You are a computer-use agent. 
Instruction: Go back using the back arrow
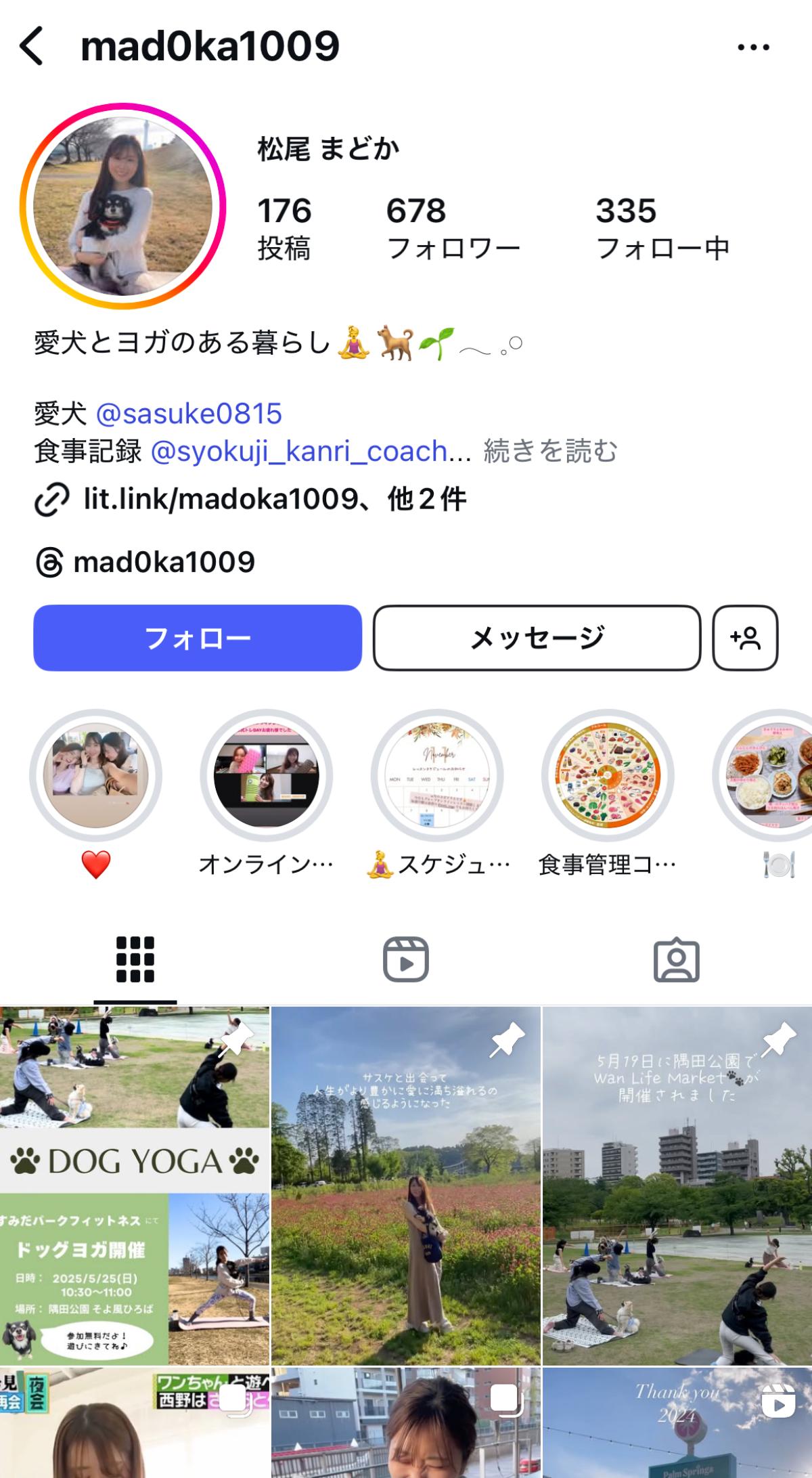(x=32, y=46)
